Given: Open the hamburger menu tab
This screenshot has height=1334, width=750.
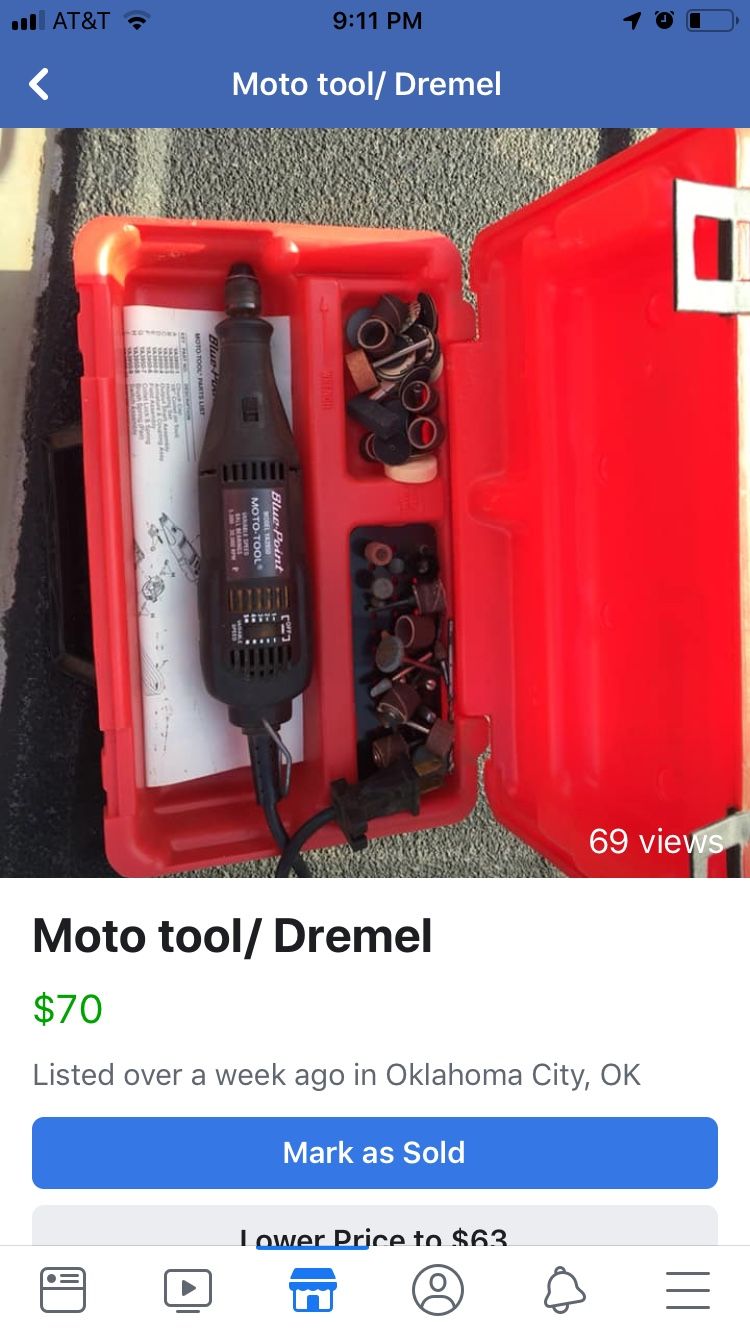Looking at the screenshot, I should (x=688, y=1289).
